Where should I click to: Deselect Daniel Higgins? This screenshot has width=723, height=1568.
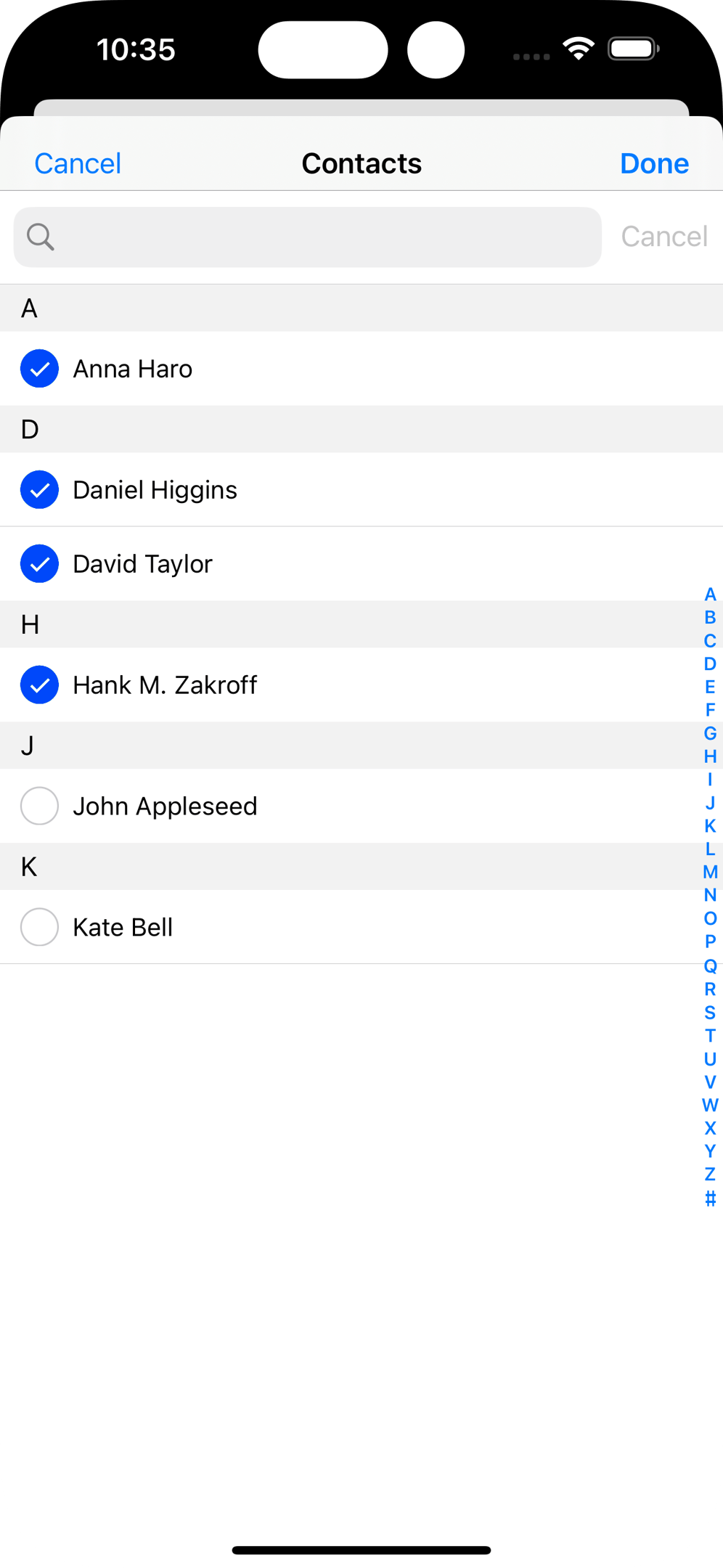(x=40, y=490)
